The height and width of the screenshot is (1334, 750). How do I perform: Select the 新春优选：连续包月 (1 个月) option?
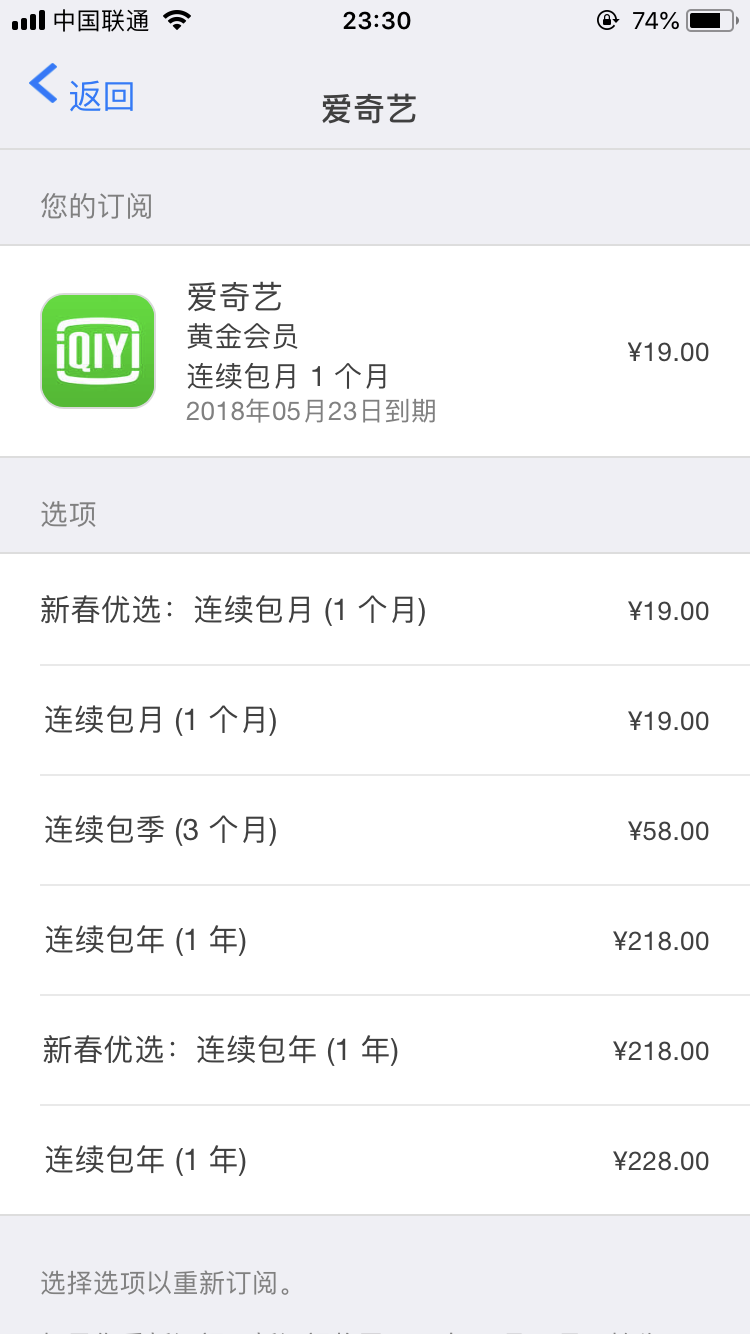(x=374, y=610)
